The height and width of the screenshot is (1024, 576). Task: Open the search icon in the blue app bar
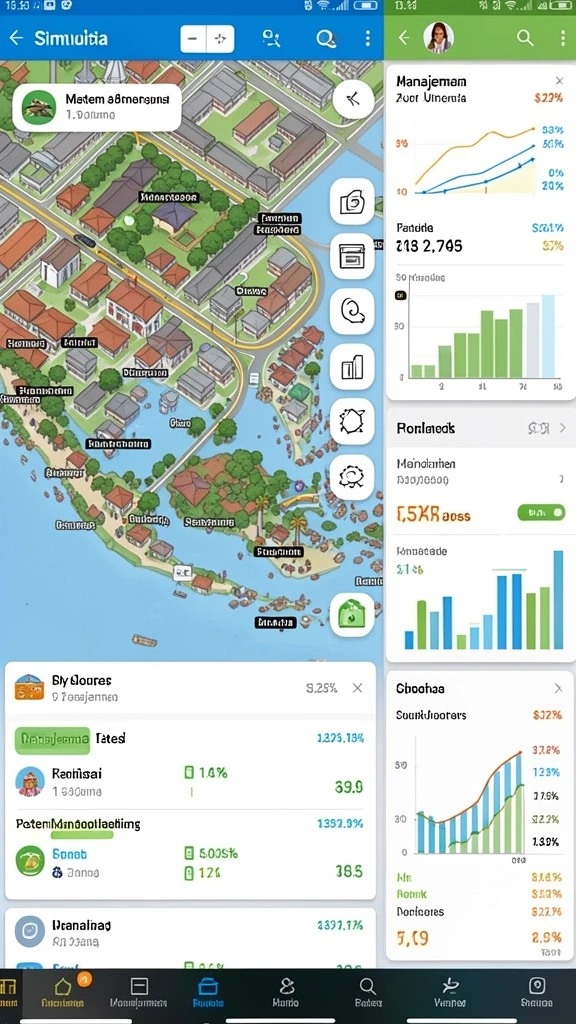325,39
